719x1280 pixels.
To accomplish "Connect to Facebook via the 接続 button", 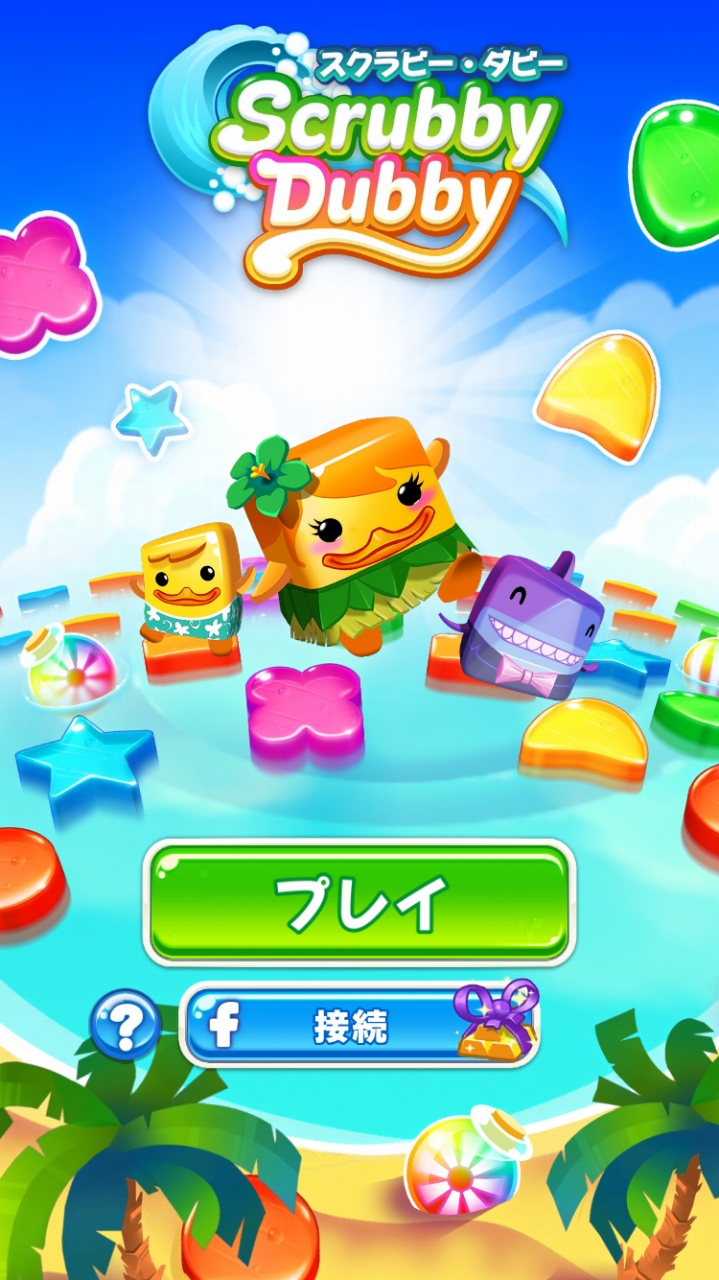I will pyautogui.click(x=360, y=1026).
